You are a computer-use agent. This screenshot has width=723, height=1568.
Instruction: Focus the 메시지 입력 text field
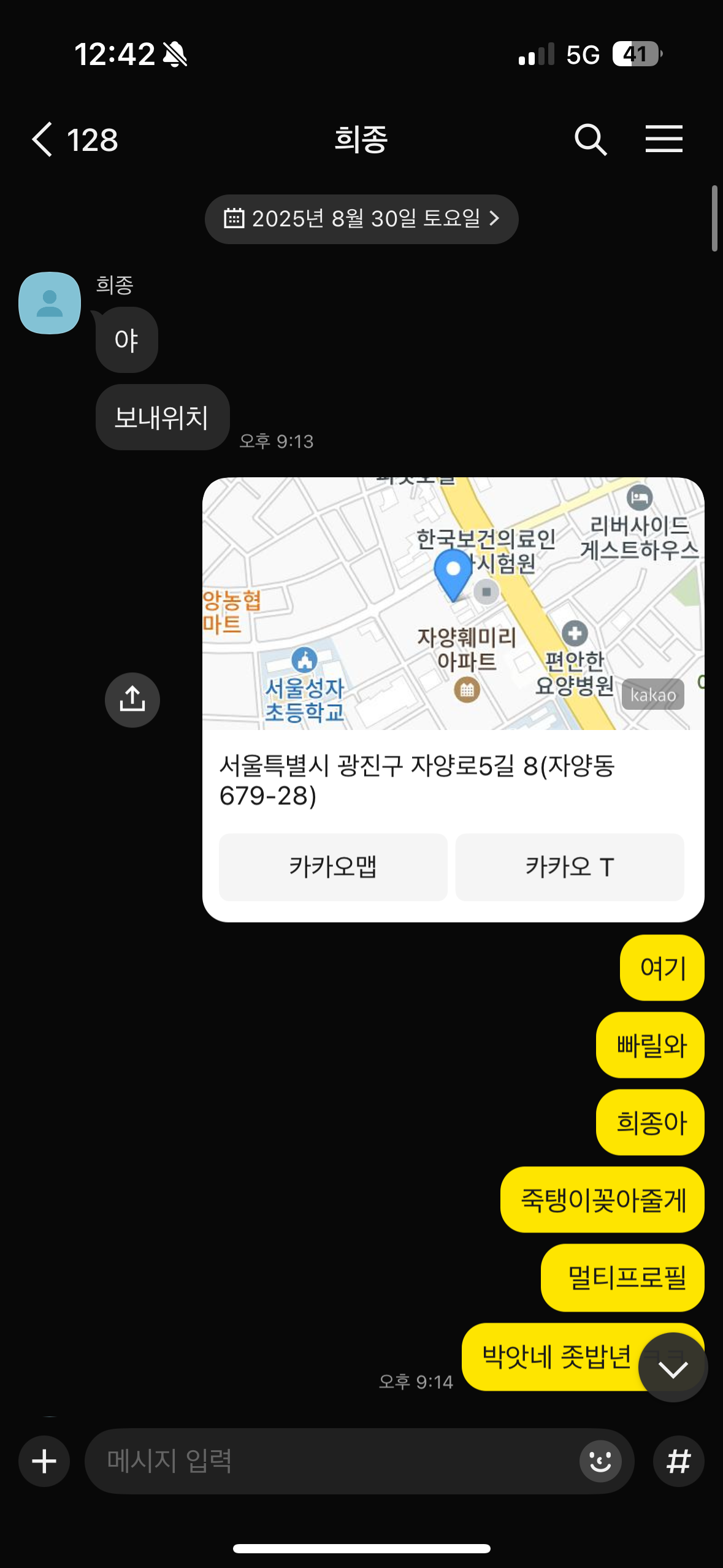pos(331,1461)
